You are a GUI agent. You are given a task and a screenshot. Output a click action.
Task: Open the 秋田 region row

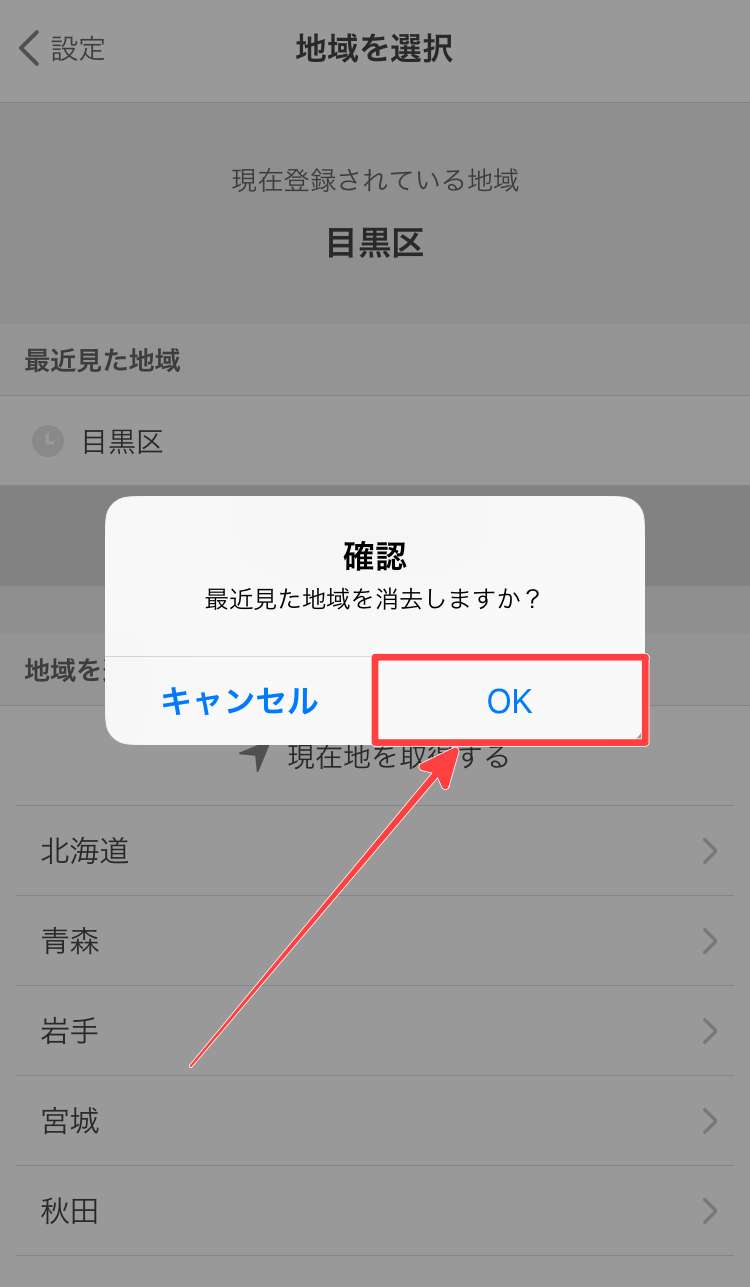[375, 1211]
